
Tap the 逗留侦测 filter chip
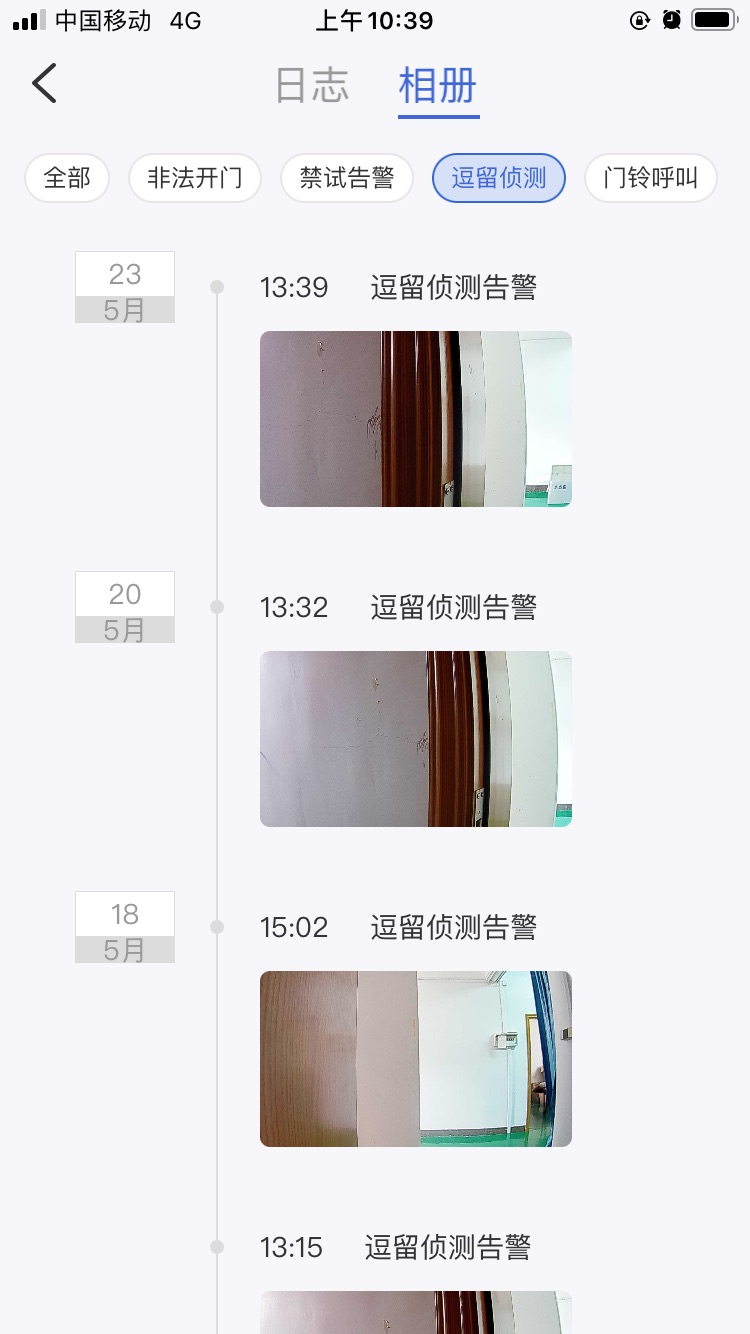pos(499,179)
